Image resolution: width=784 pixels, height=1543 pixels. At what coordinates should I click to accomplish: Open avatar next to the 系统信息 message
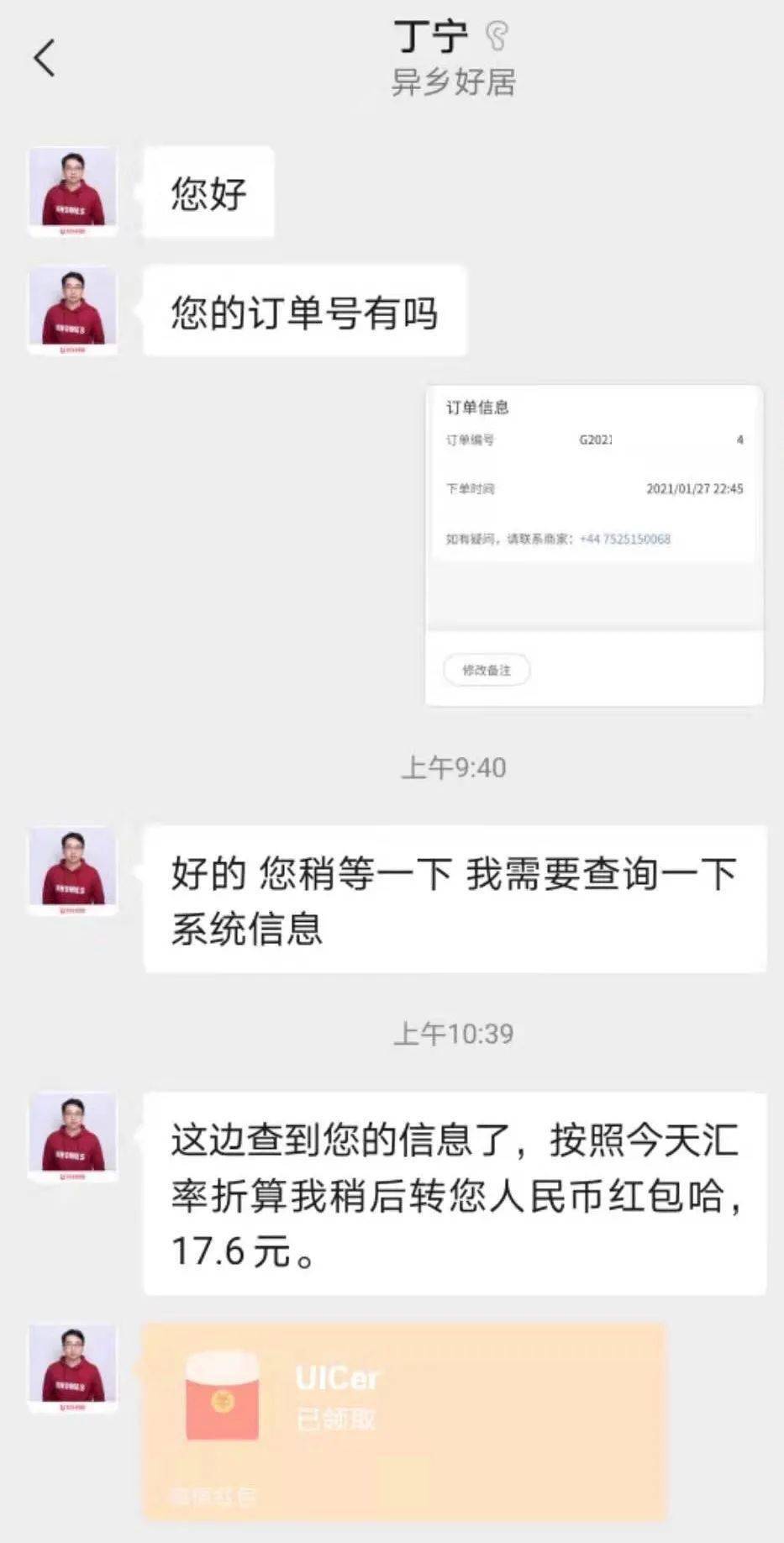[73, 871]
